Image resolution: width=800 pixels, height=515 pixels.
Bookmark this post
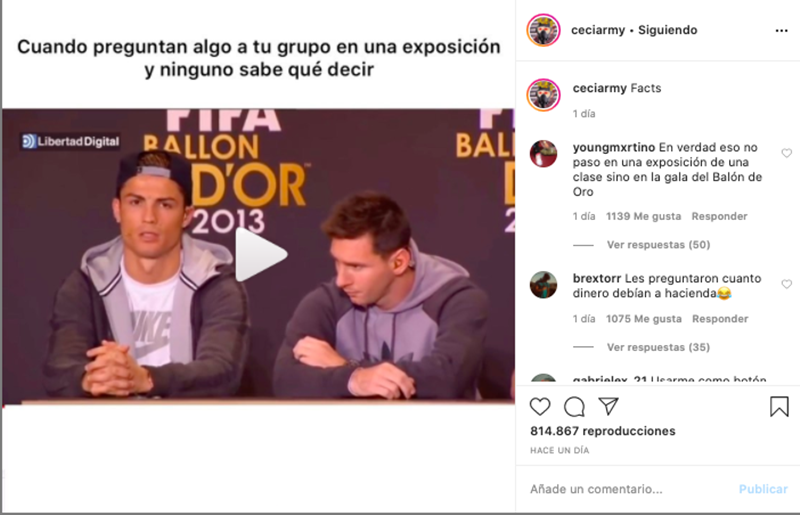coord(779,407)
